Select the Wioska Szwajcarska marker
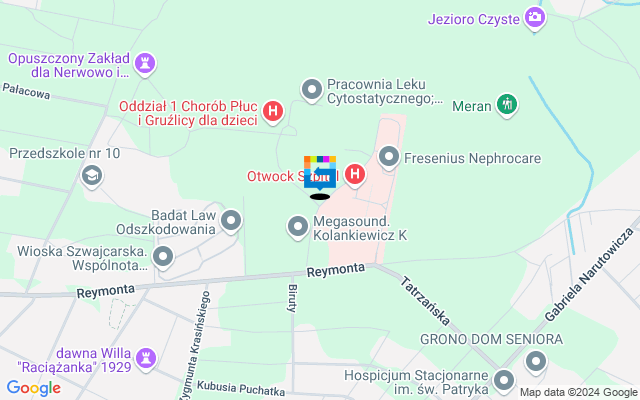This screenshot has width=640, height=400. tap(164, 260)
